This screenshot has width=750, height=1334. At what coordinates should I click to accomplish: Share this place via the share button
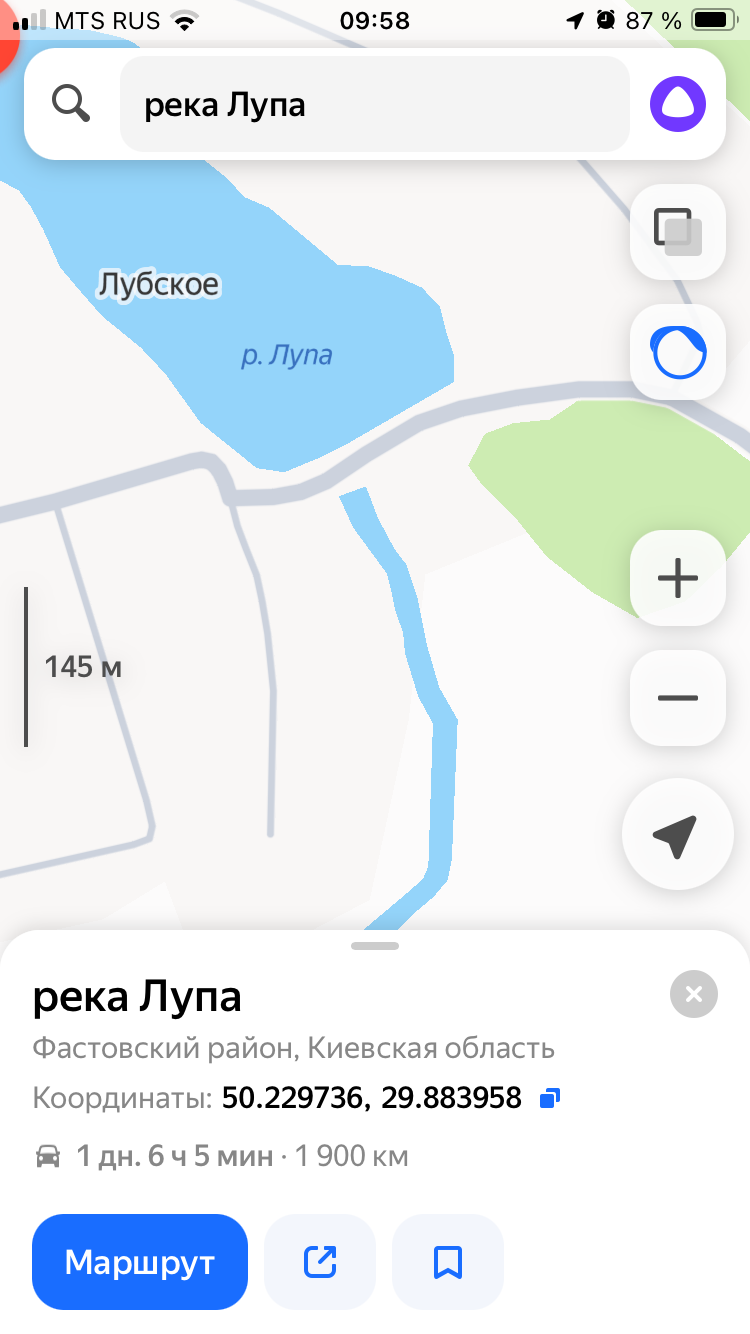[x=320, y=1262]
